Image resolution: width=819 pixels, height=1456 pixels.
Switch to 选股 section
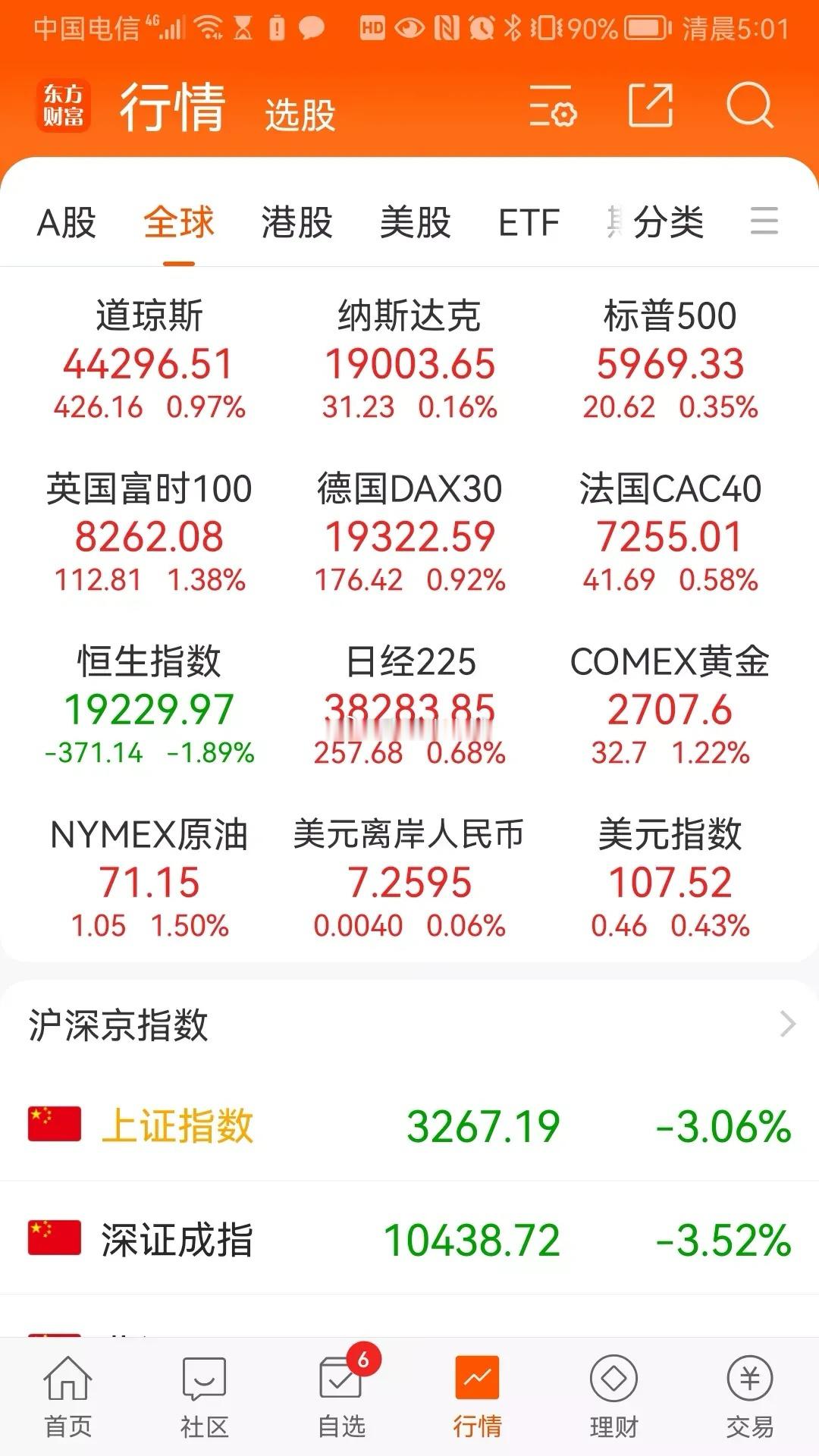coord(300,115)
